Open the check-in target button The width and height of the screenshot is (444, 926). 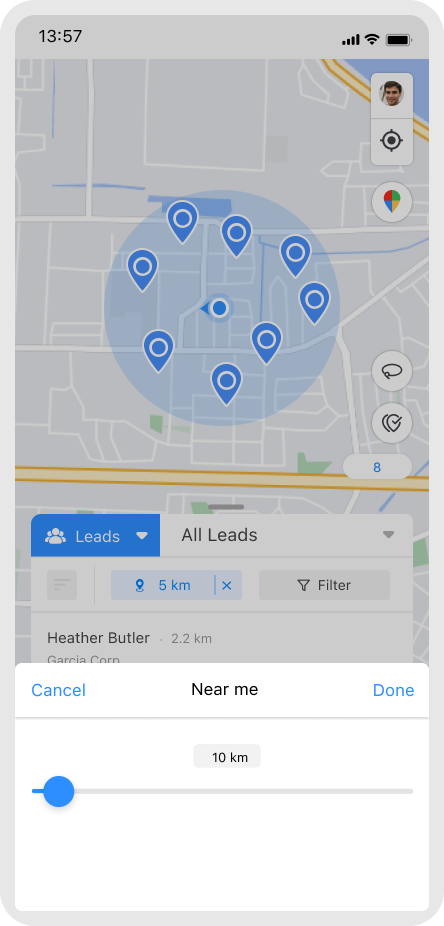tap(391, 423)
